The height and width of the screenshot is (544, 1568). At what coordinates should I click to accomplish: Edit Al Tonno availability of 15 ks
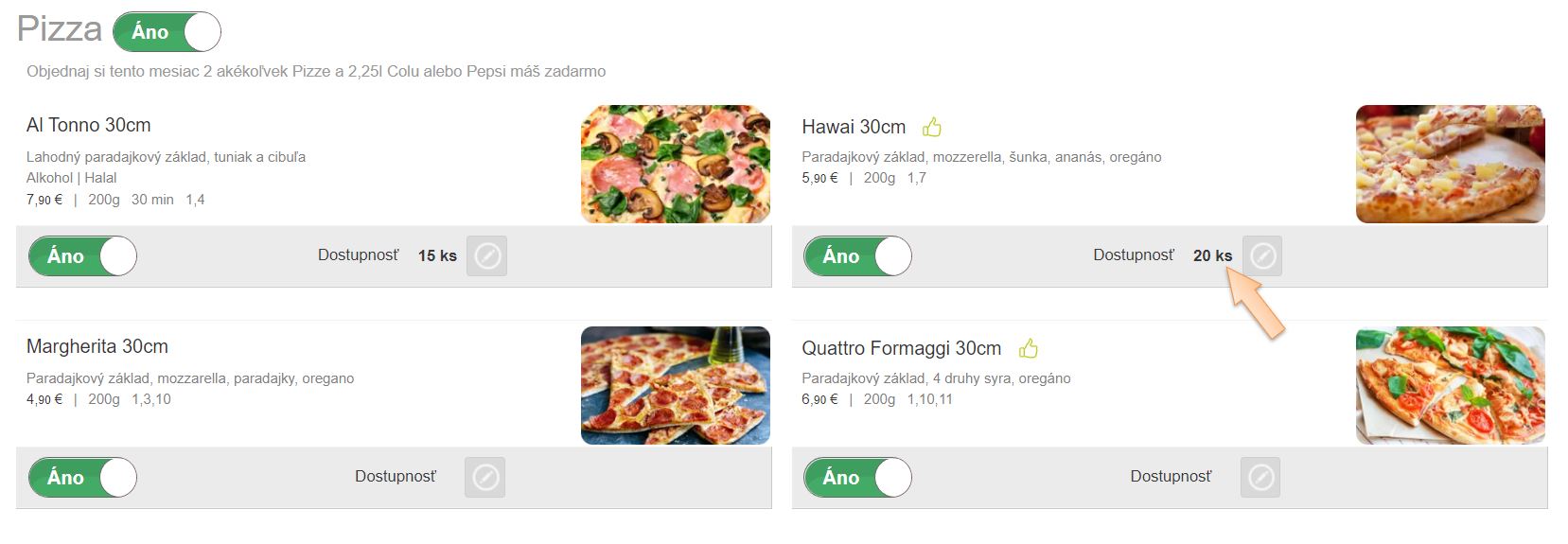click(437, 256)
